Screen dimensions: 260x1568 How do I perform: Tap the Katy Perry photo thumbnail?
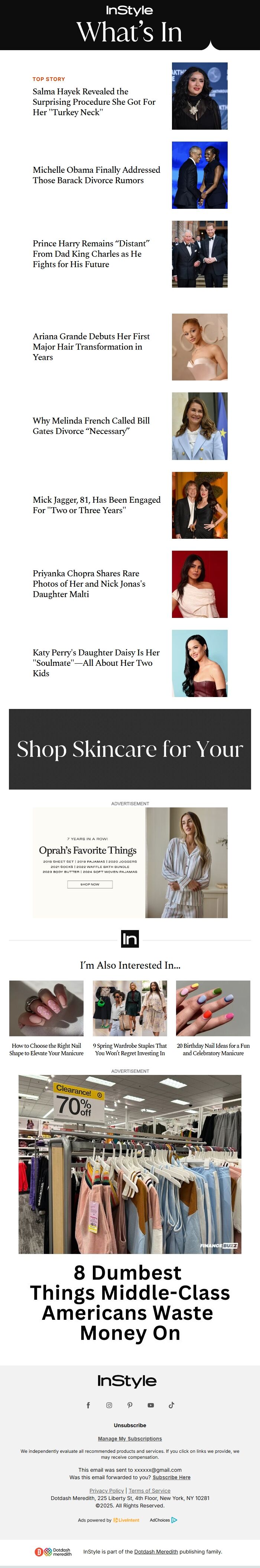[199, 663]
